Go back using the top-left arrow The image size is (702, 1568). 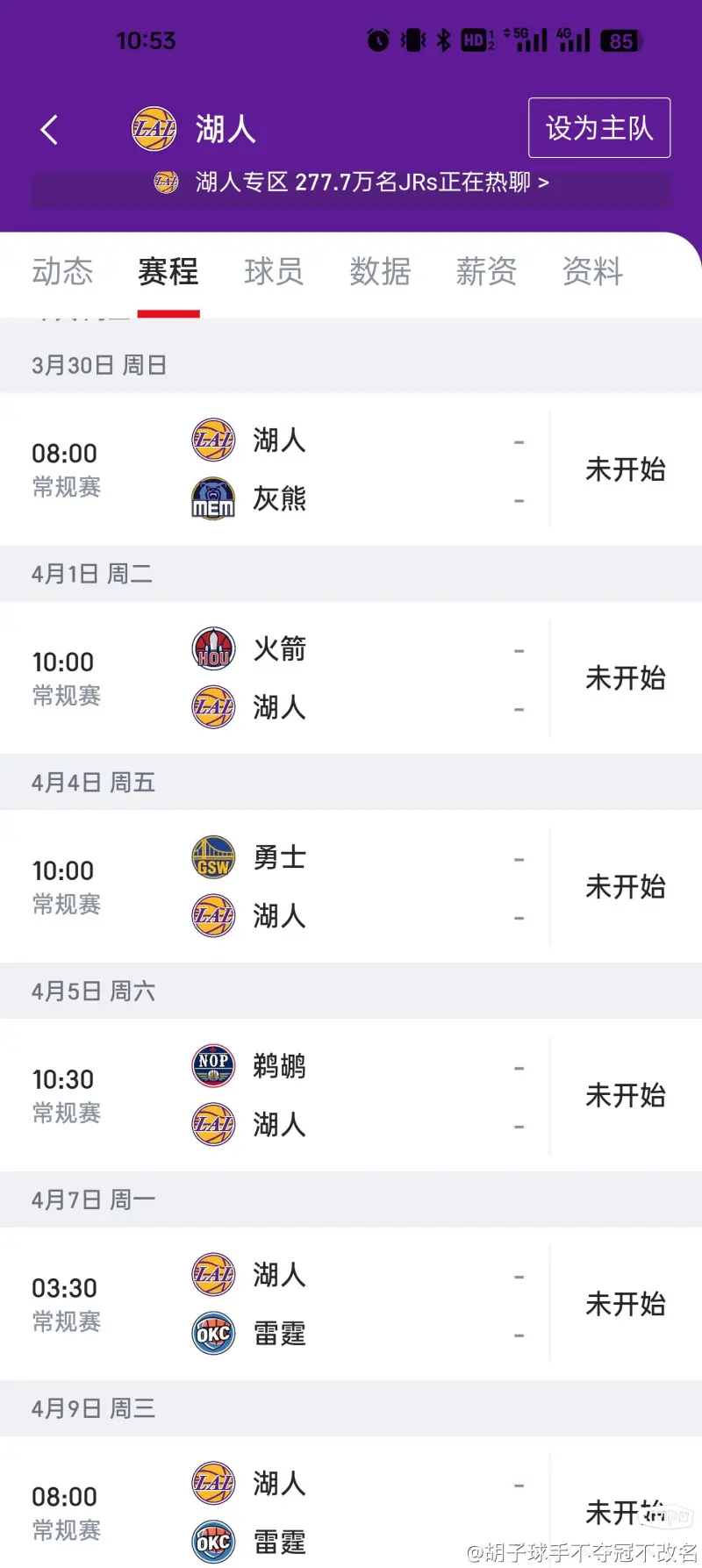(50, 130)
